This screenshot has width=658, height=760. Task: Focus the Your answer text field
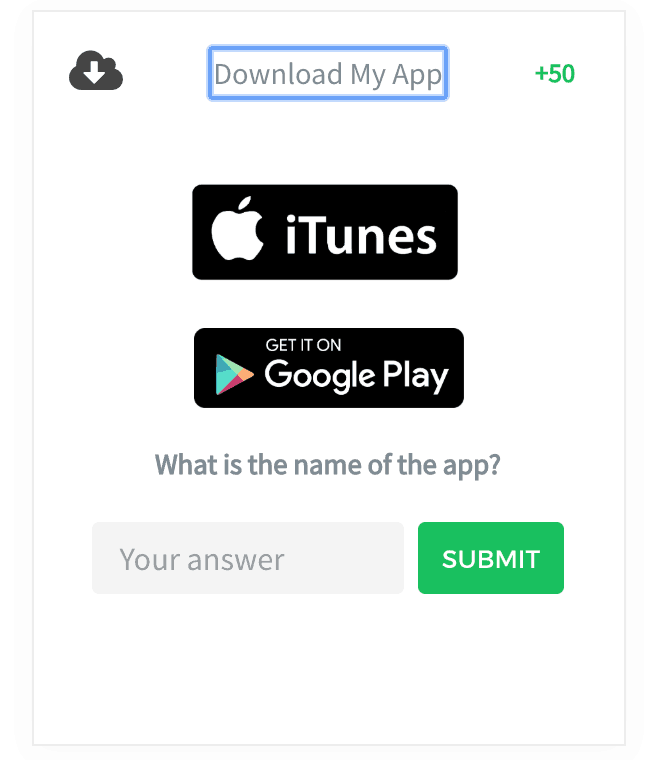[248, 558]
